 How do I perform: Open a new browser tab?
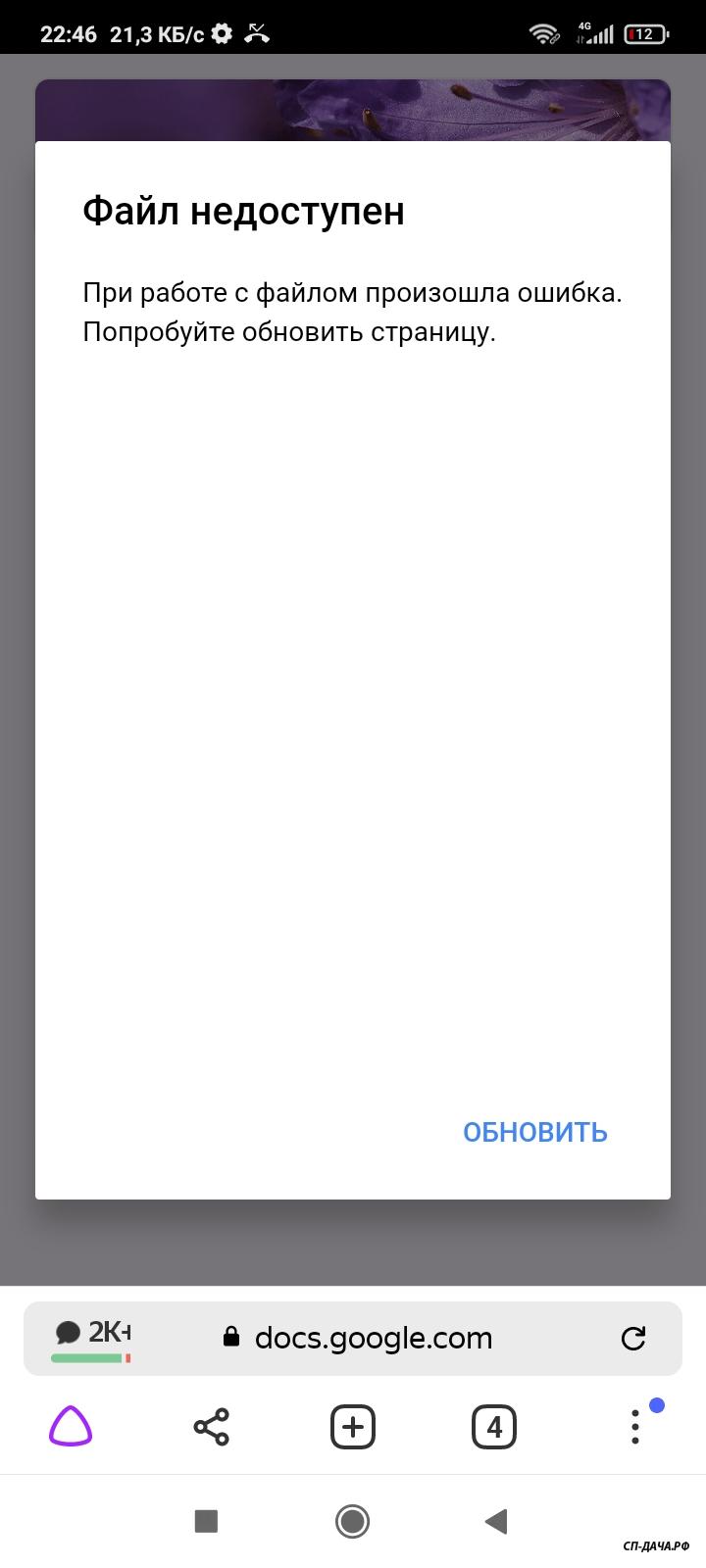point(353,1427)
